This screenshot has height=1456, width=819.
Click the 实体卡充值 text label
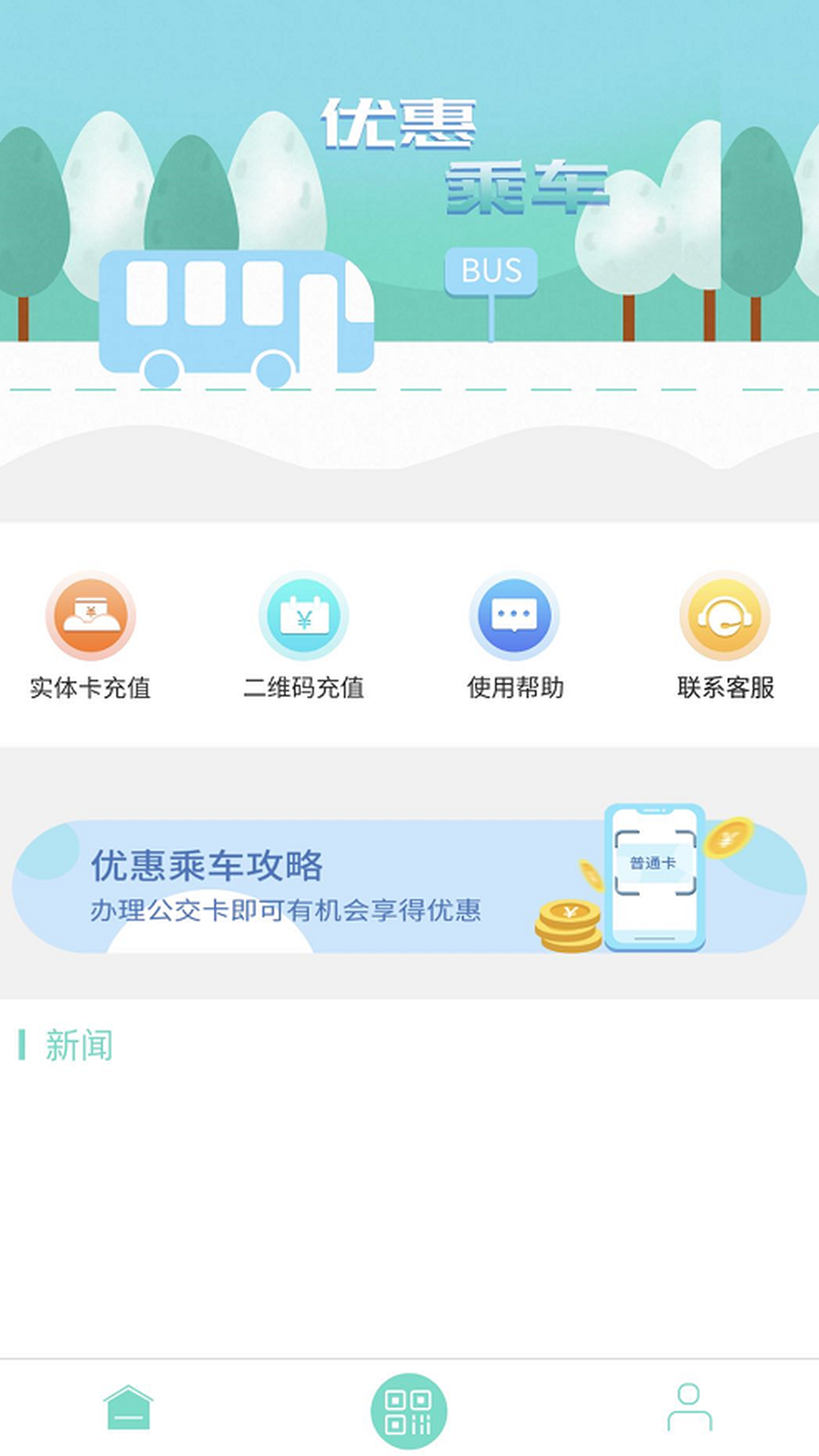pyautogui.click(x=91, y=690)
